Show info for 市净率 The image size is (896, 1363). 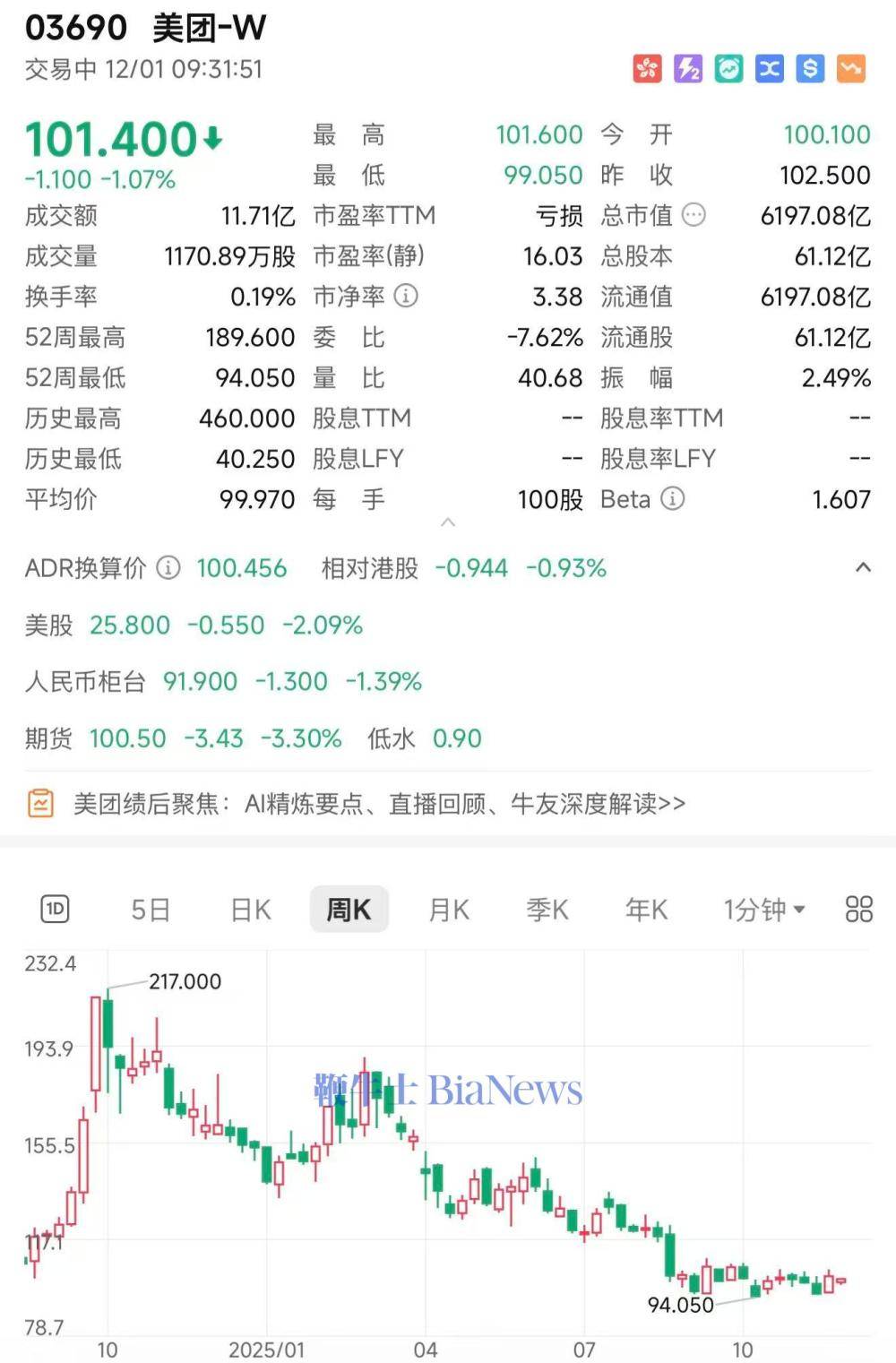click(x=406, y=296)
